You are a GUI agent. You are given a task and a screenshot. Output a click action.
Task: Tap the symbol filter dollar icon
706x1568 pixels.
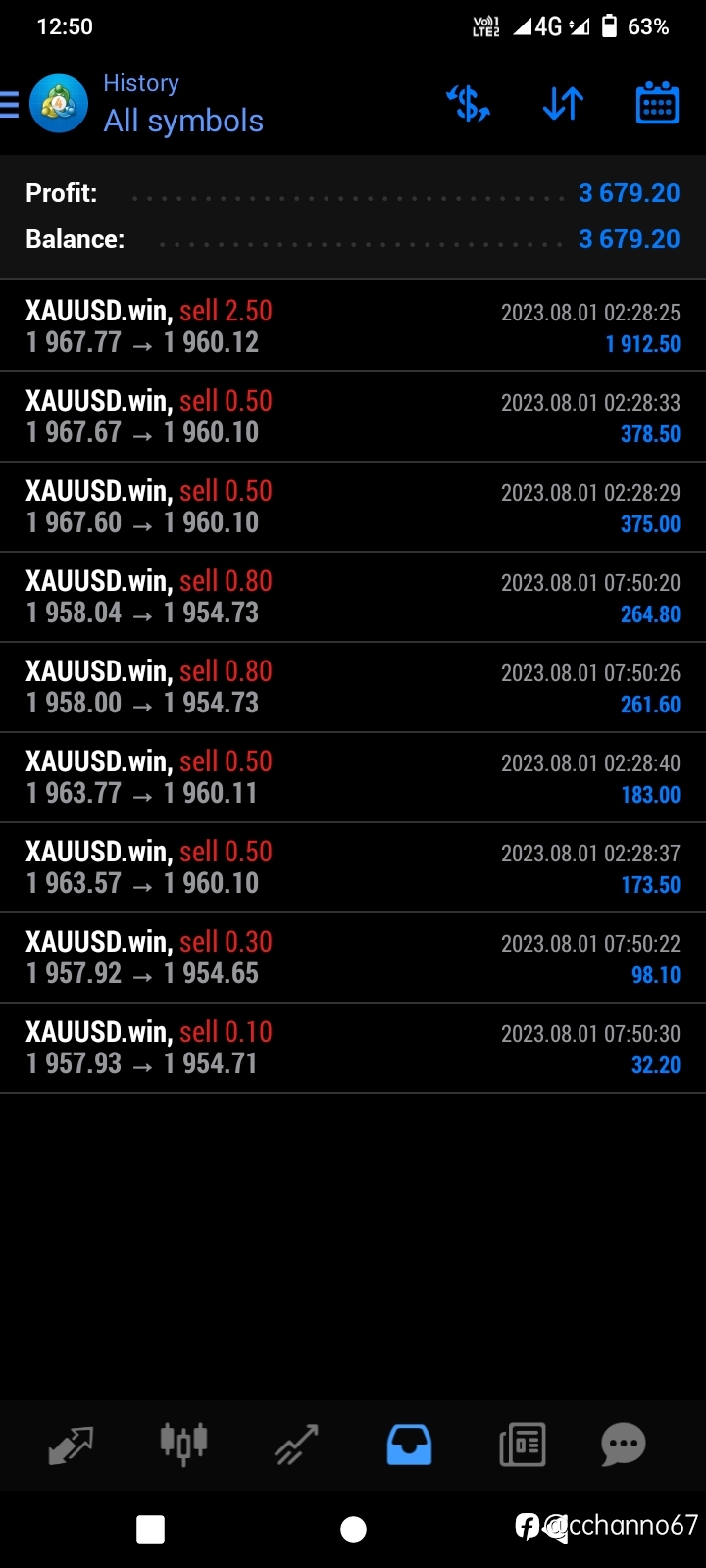(469, 103)
